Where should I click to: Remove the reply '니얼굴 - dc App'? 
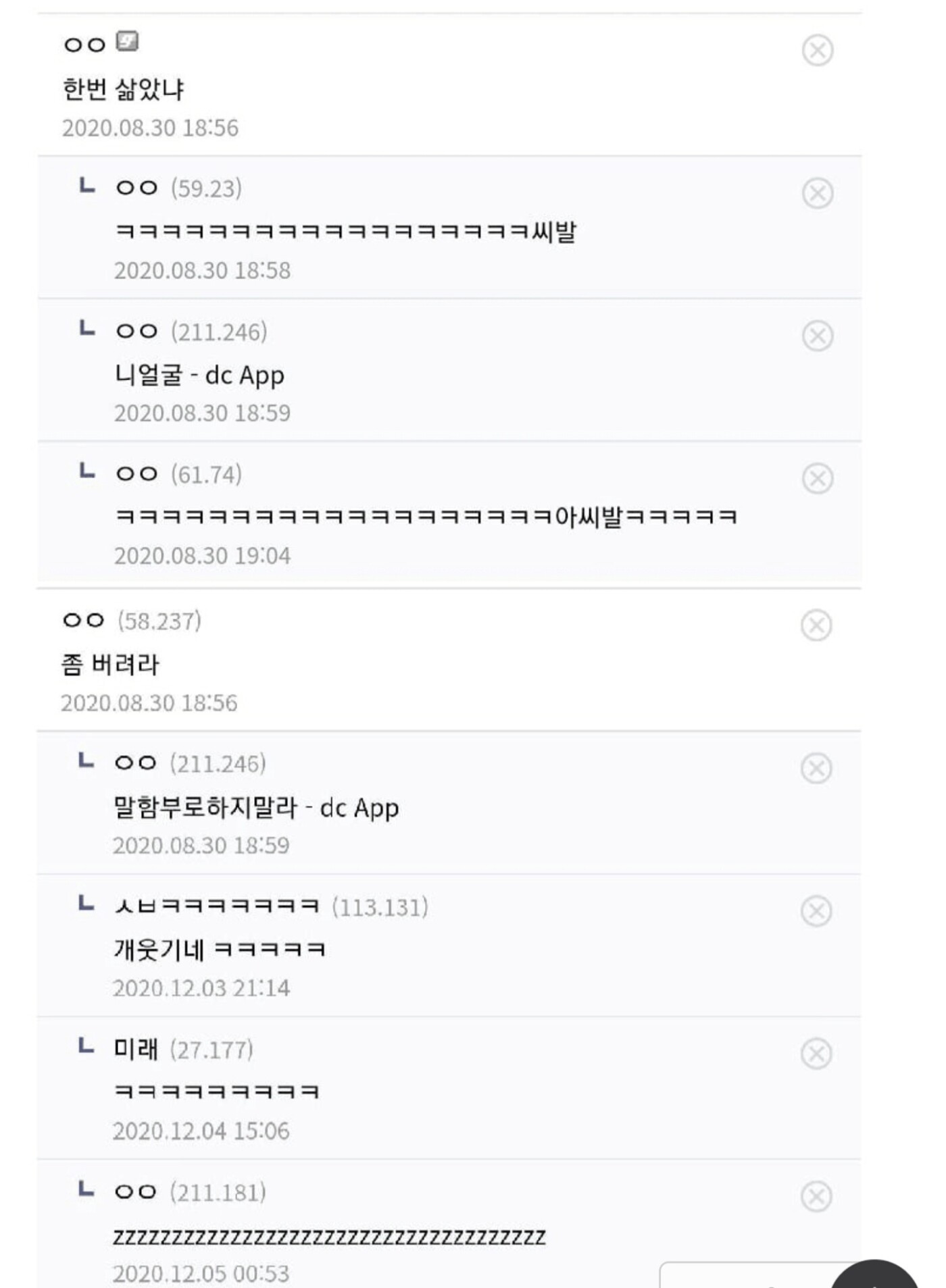[x=818, y=336]
